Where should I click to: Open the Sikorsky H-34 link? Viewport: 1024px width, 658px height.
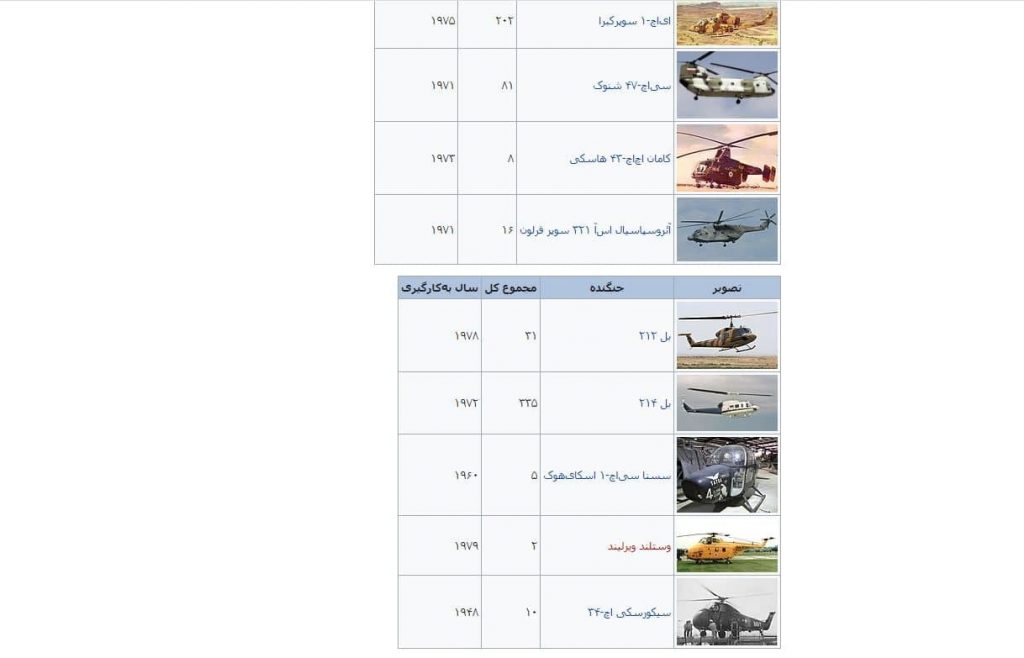click(629, 612)
